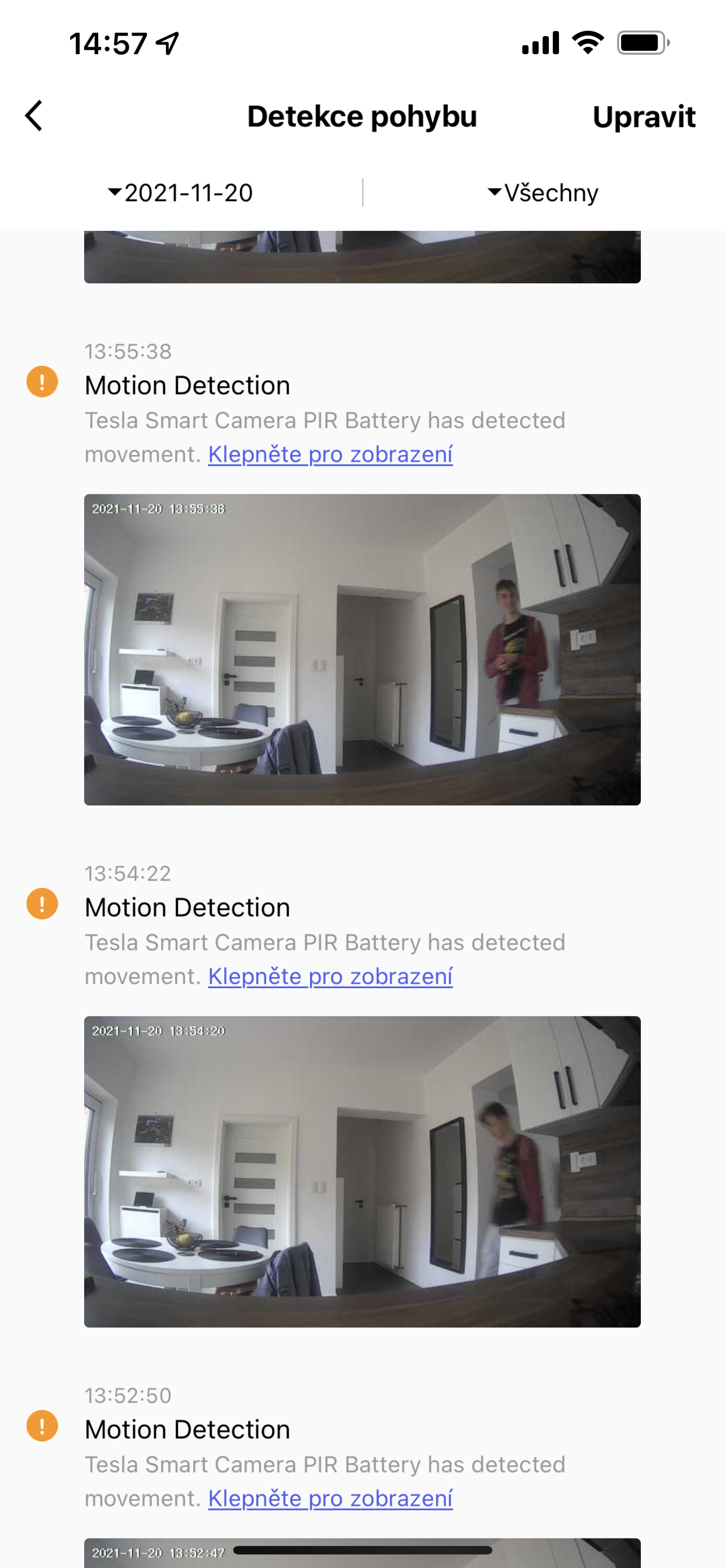Tap Klepněte pro zobrazení link for 13:52:50

point(330,1499)
